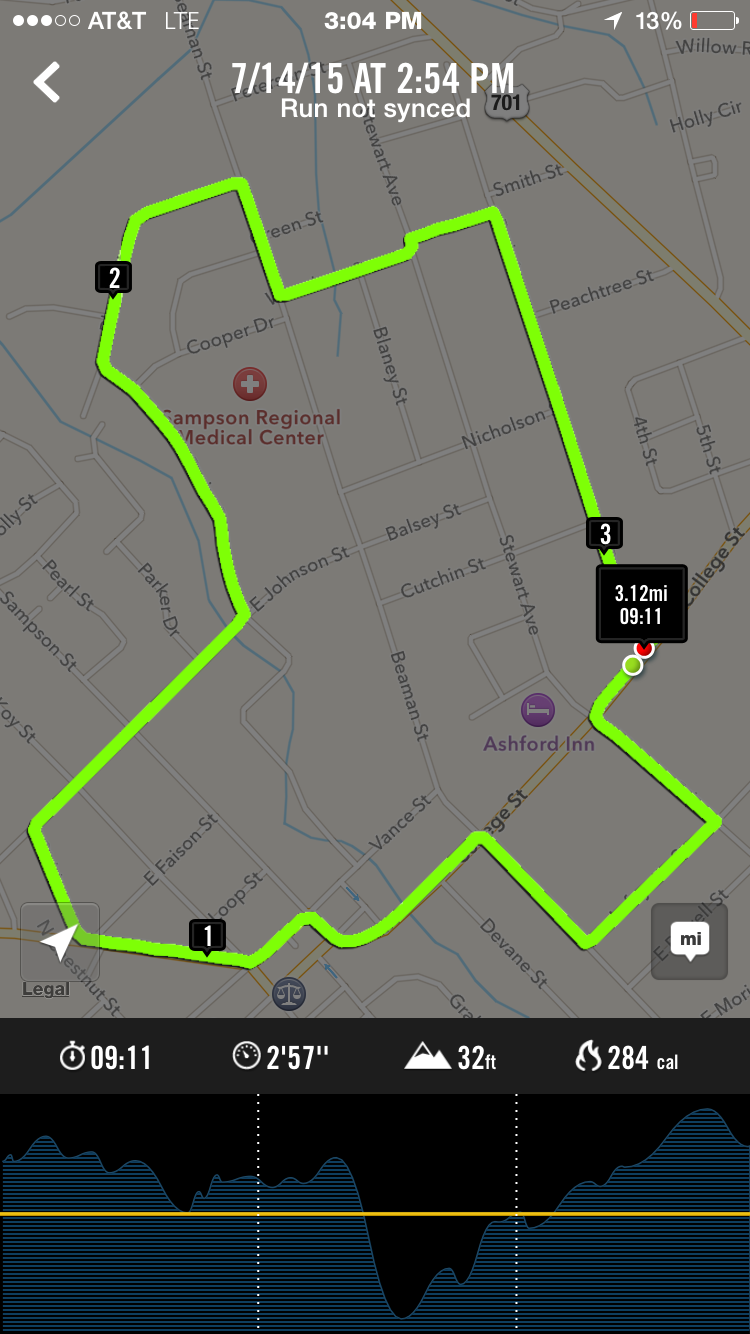Open the Legal link on the map
This screenshot has height=1334, width=750.
[46, 989]
